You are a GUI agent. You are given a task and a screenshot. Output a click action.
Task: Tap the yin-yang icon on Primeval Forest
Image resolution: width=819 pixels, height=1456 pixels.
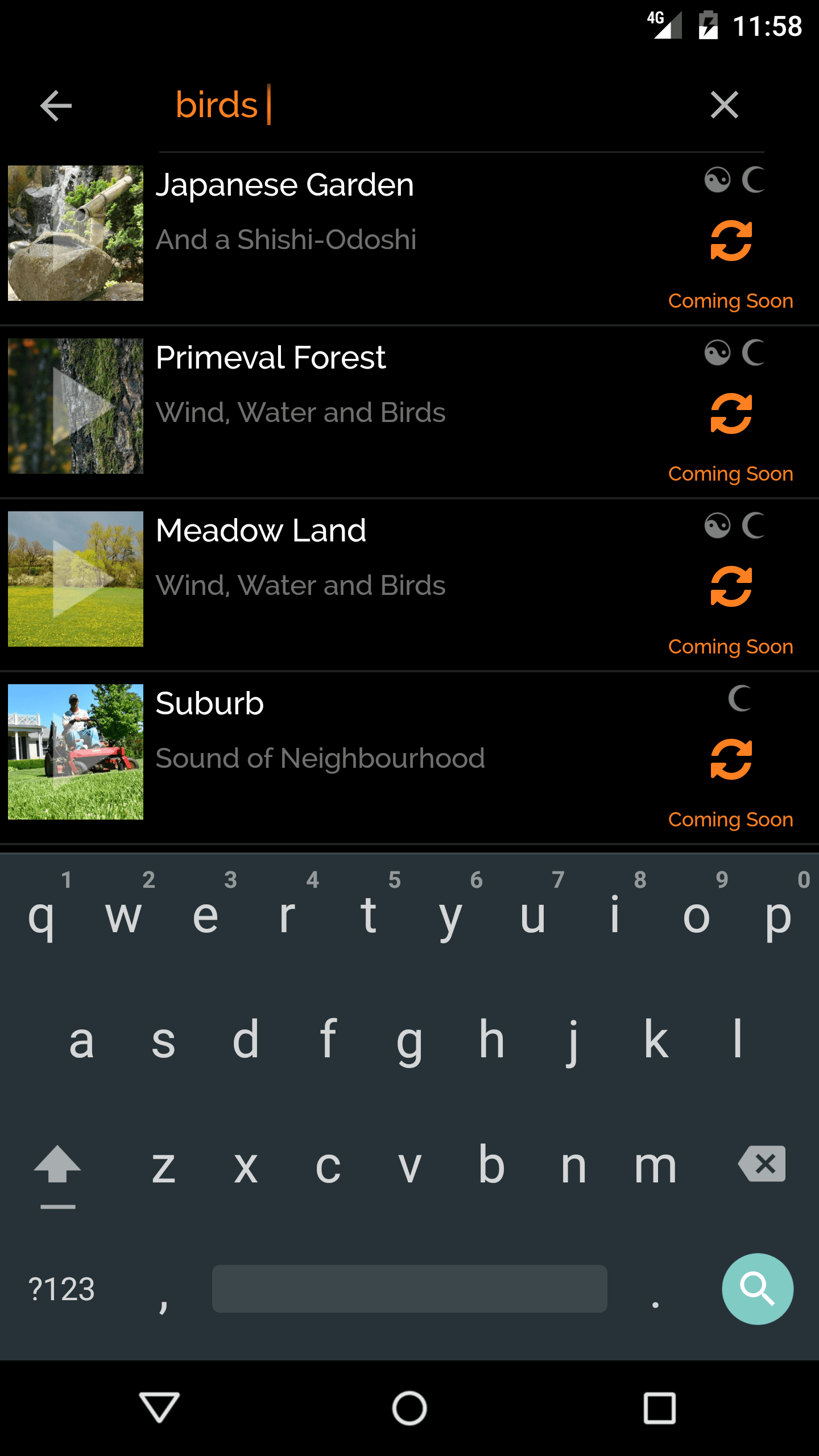click(717, 353)
